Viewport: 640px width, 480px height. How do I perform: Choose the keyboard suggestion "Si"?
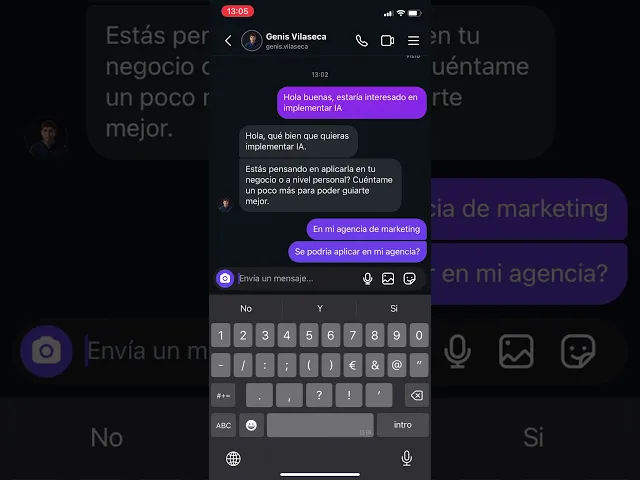(x=394, y=308)
